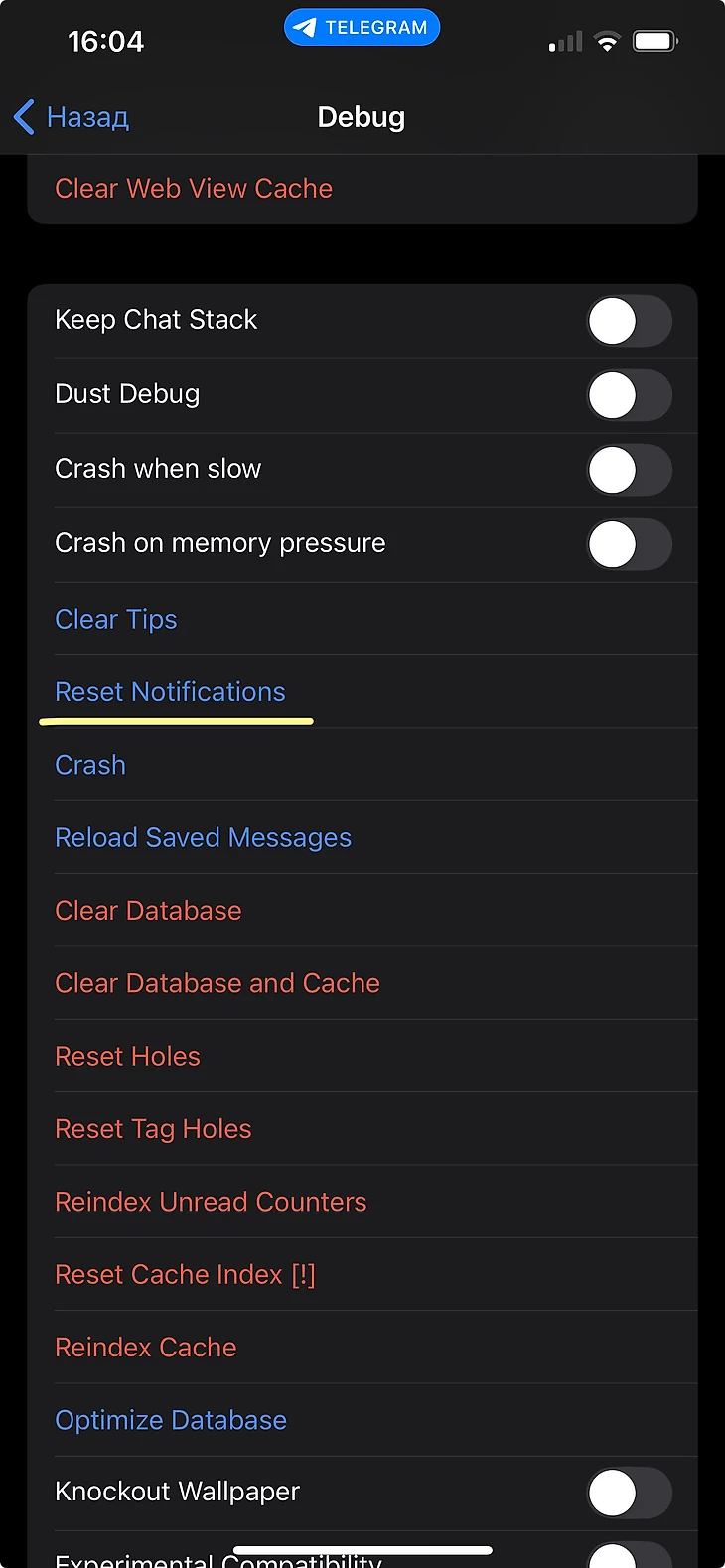This screenshot has width=725, height=1568.
Task: Select Clear Database and Cache
Action: pyautogui.click(x=217, y=983)
